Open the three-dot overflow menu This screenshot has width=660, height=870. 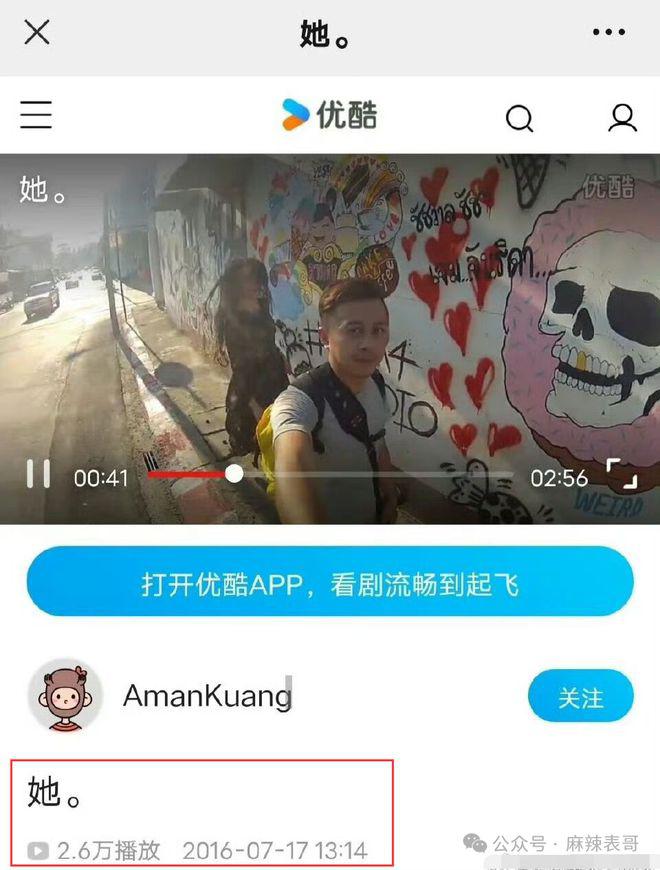pos(608,33)
